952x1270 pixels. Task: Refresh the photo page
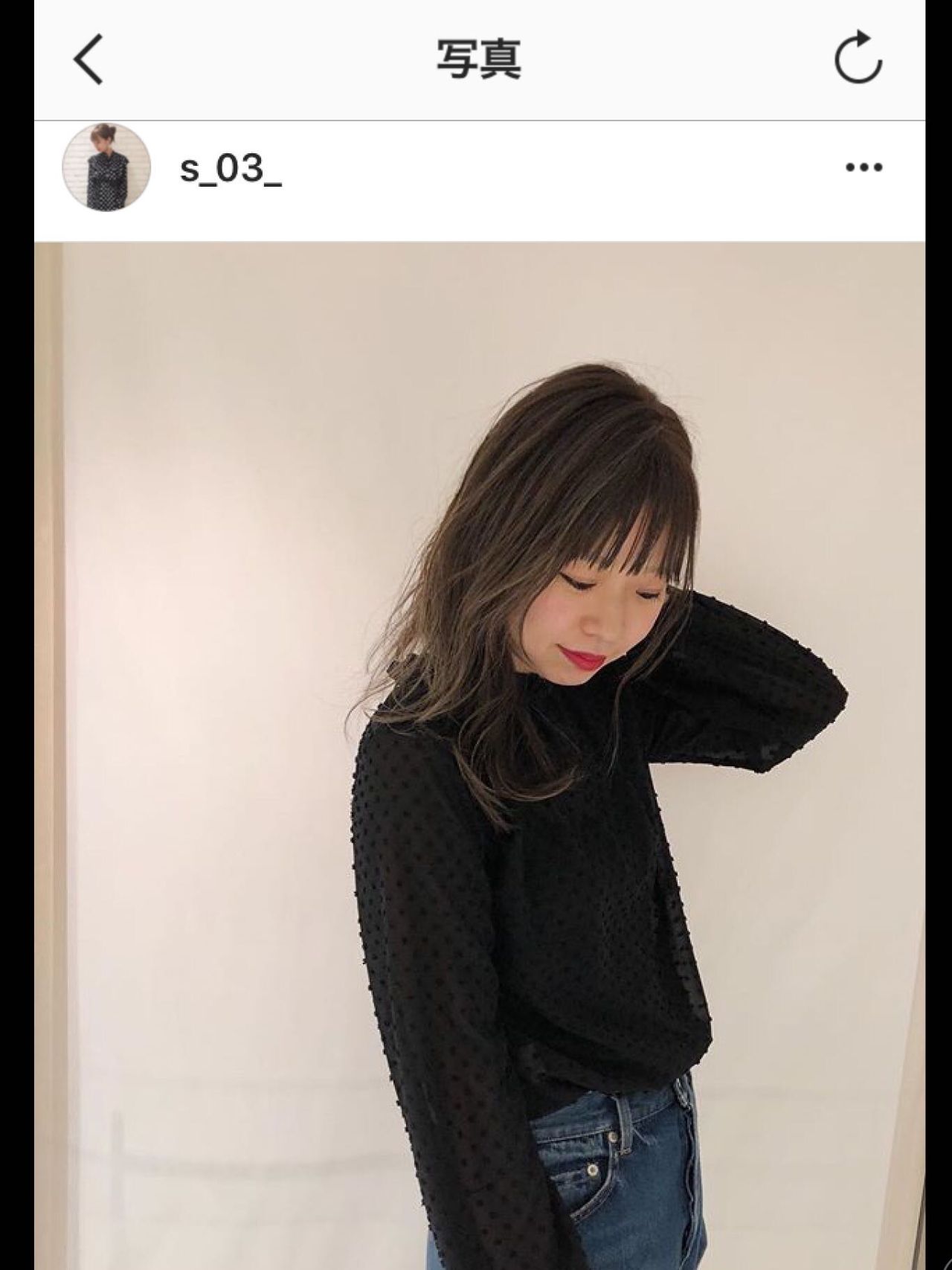(x=858, y=59)
